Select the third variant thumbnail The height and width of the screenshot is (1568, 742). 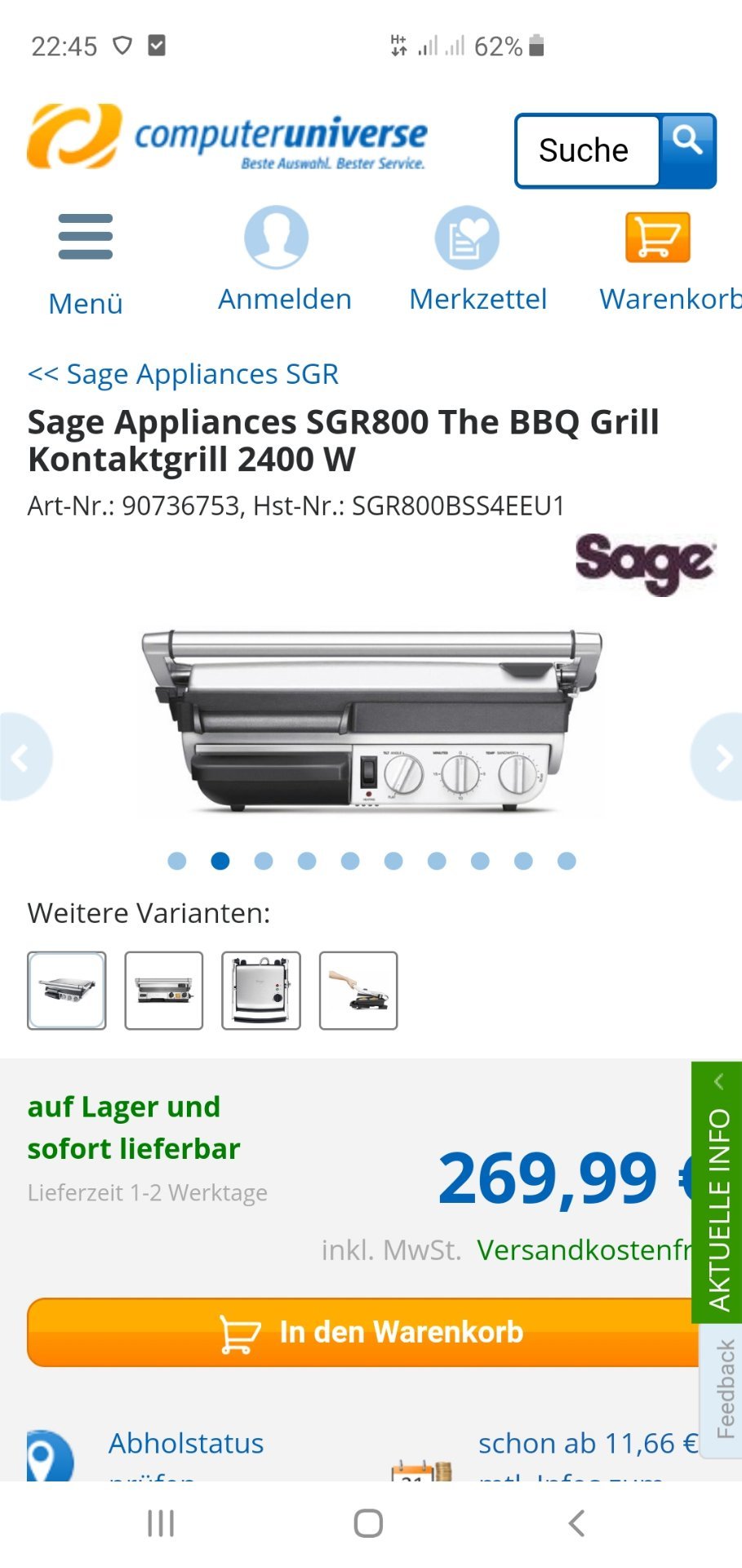click(x=261, y=990)
